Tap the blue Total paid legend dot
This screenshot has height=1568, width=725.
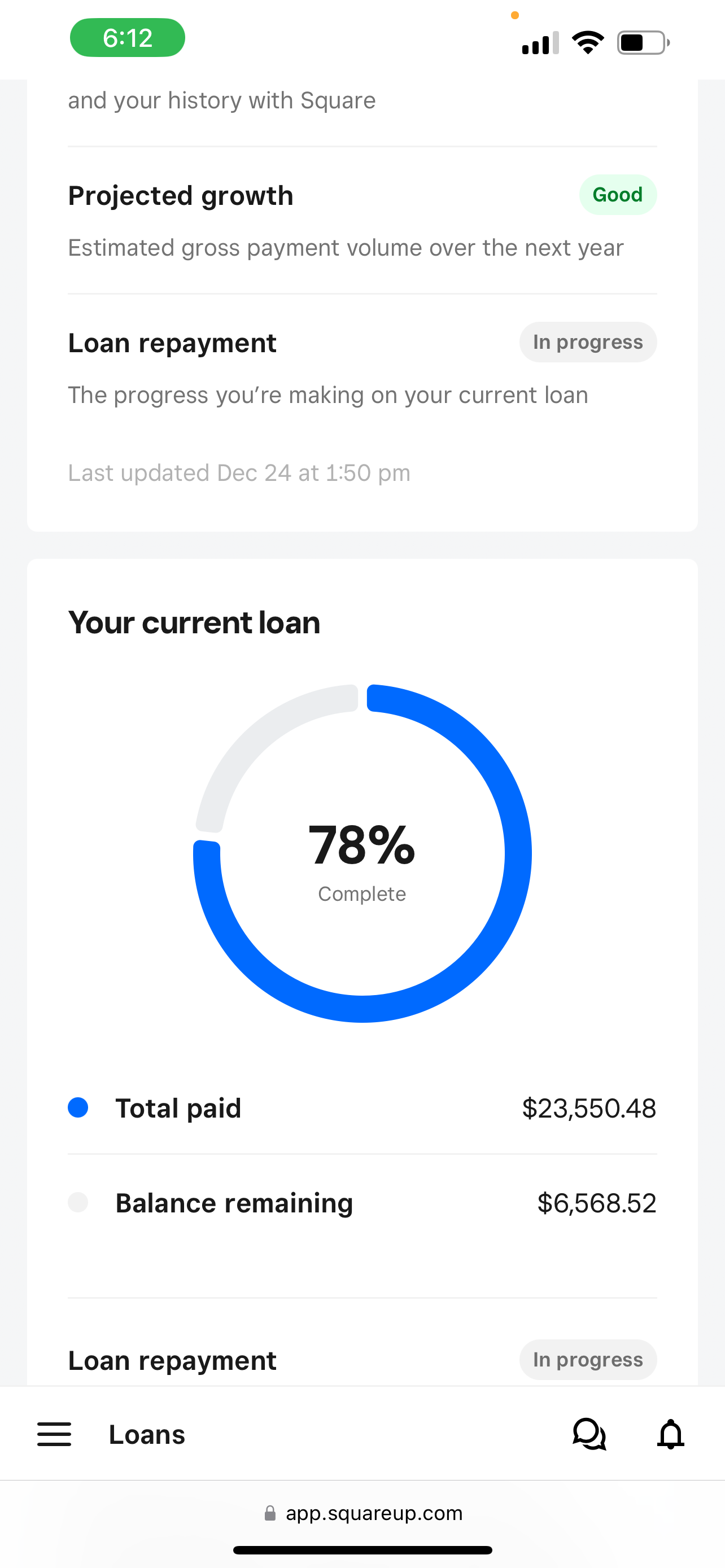coord(78,1108)
